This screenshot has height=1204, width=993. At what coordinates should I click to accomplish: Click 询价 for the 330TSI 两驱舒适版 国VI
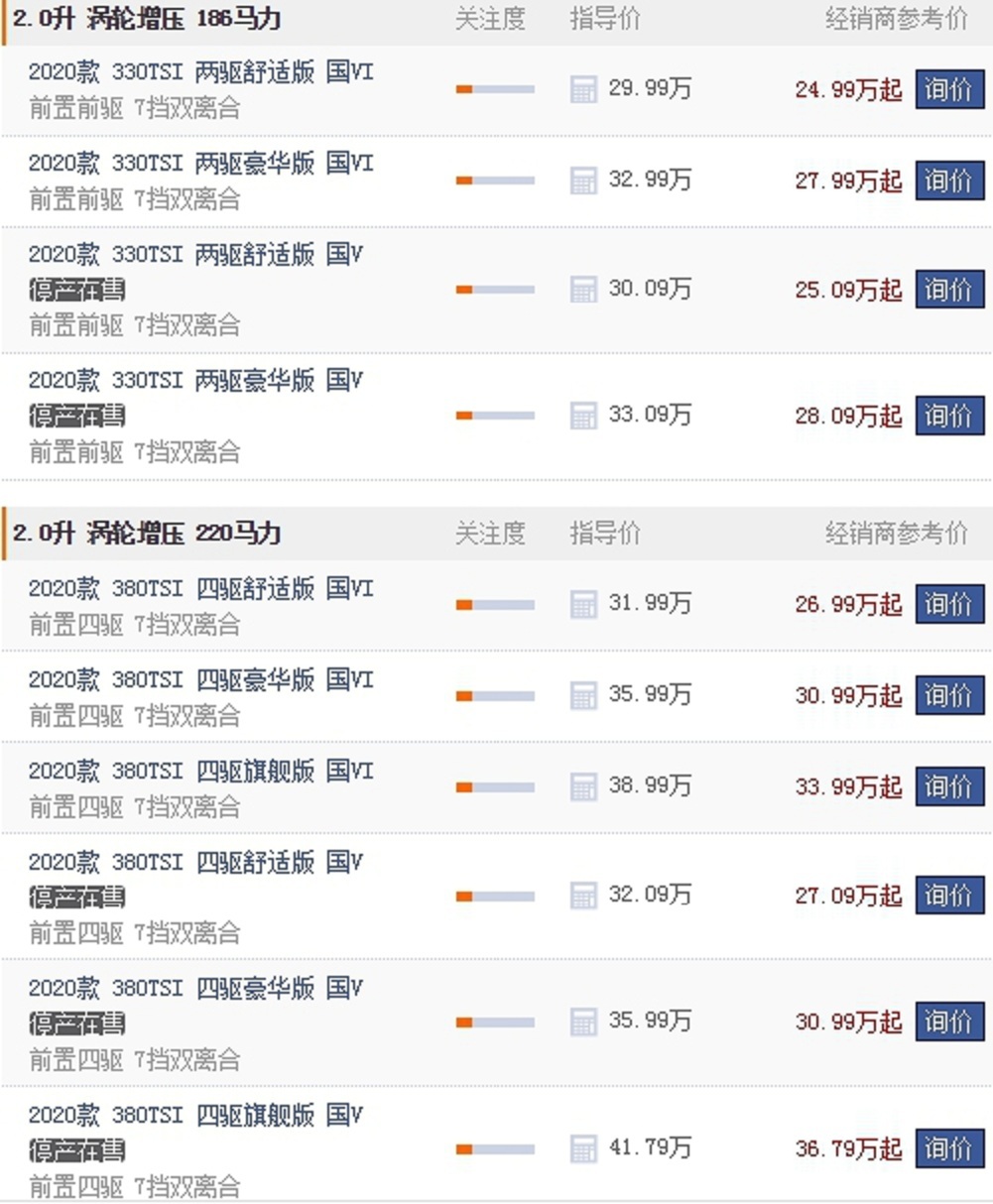pyautogui.click(x=948, y=89)
